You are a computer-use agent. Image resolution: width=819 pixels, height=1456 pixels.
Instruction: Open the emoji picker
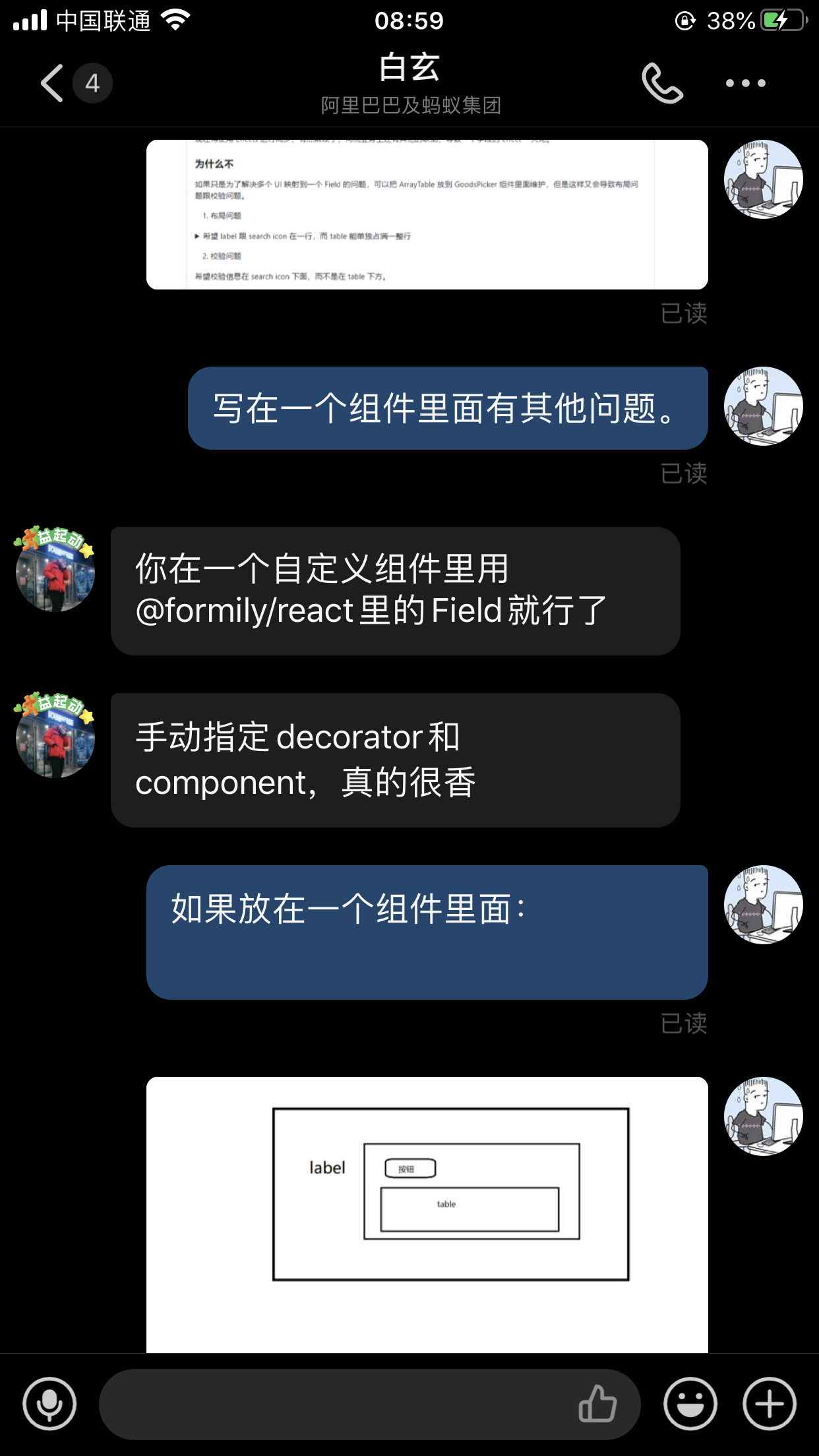click(x=690, y=1403)
